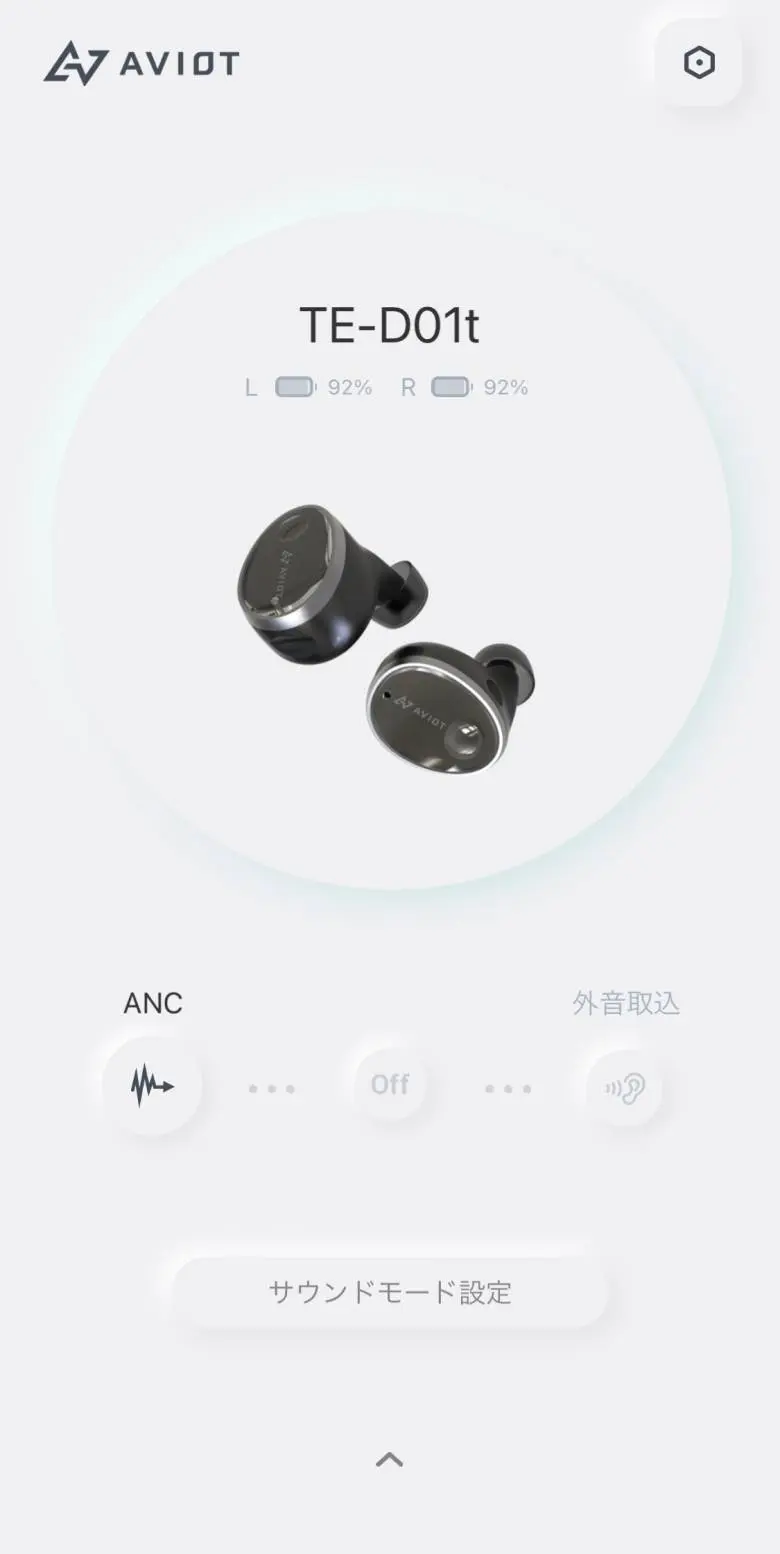Open サウンドモード設定 sound mode settings
This screenshot has width=780, height=1554.
tap(390, 1292)
